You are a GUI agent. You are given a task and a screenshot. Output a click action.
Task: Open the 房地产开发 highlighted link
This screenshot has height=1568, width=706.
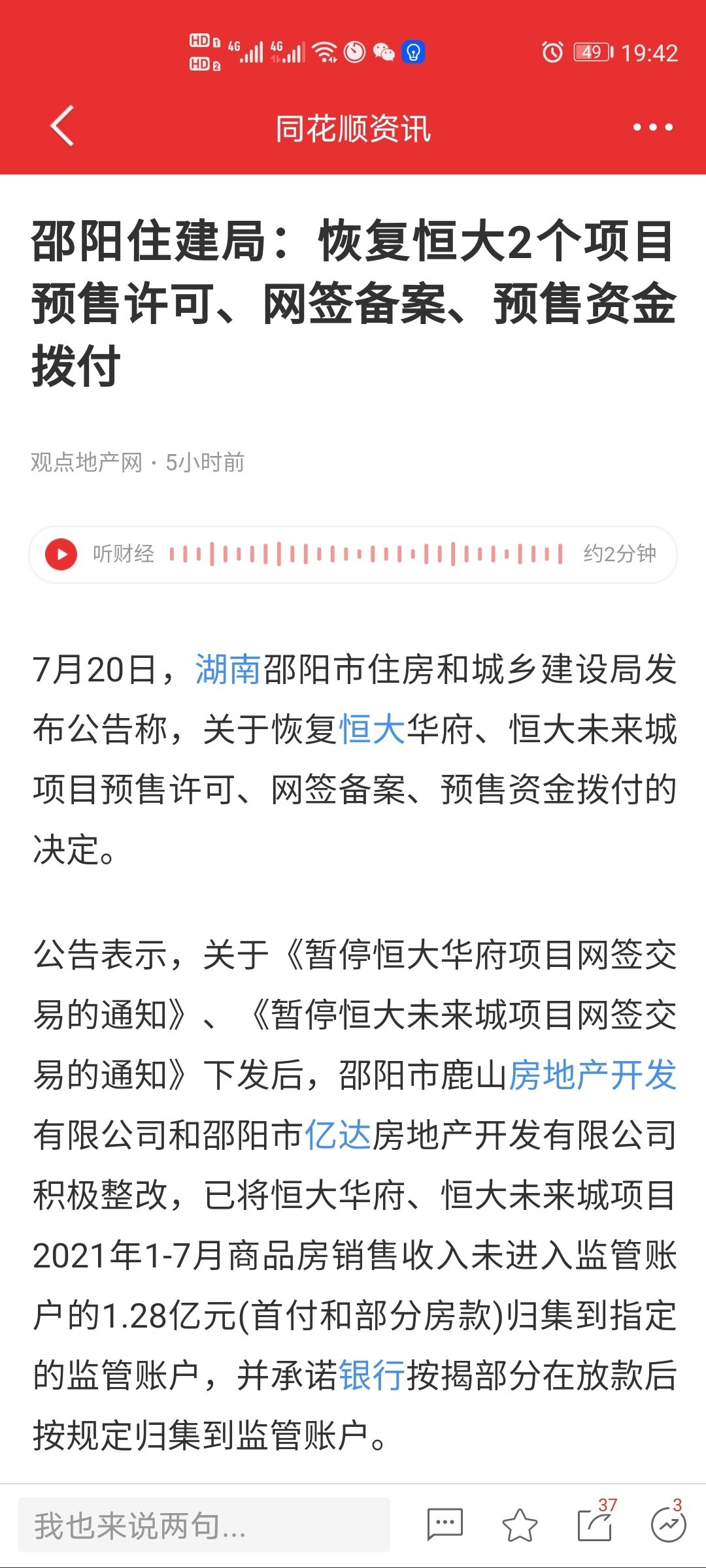coord(592,1075)
